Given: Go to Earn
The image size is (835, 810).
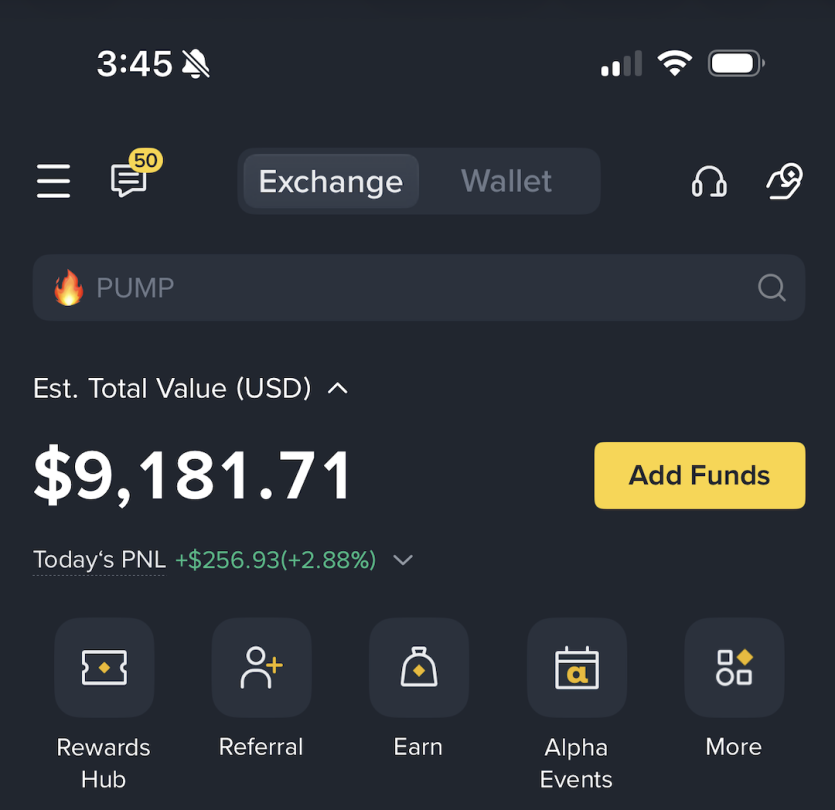Looking at the screenshot, I should pos(418,667).
